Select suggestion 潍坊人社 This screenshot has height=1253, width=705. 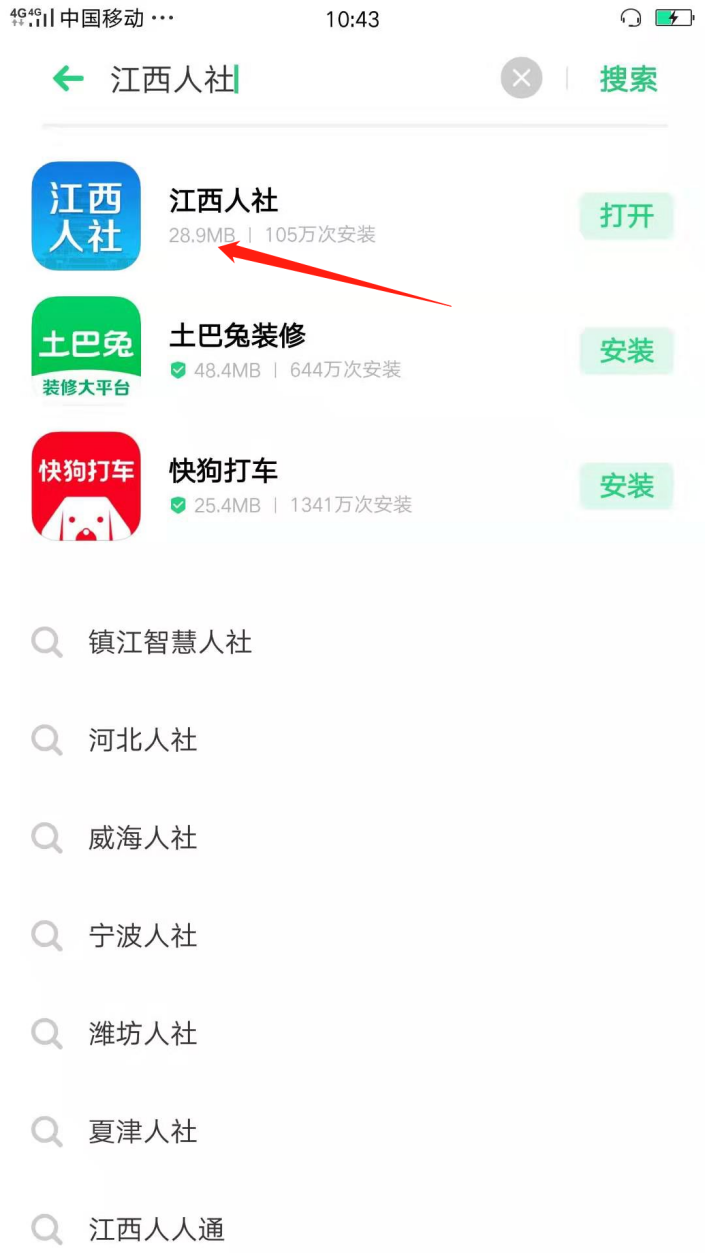(143, 1034)
